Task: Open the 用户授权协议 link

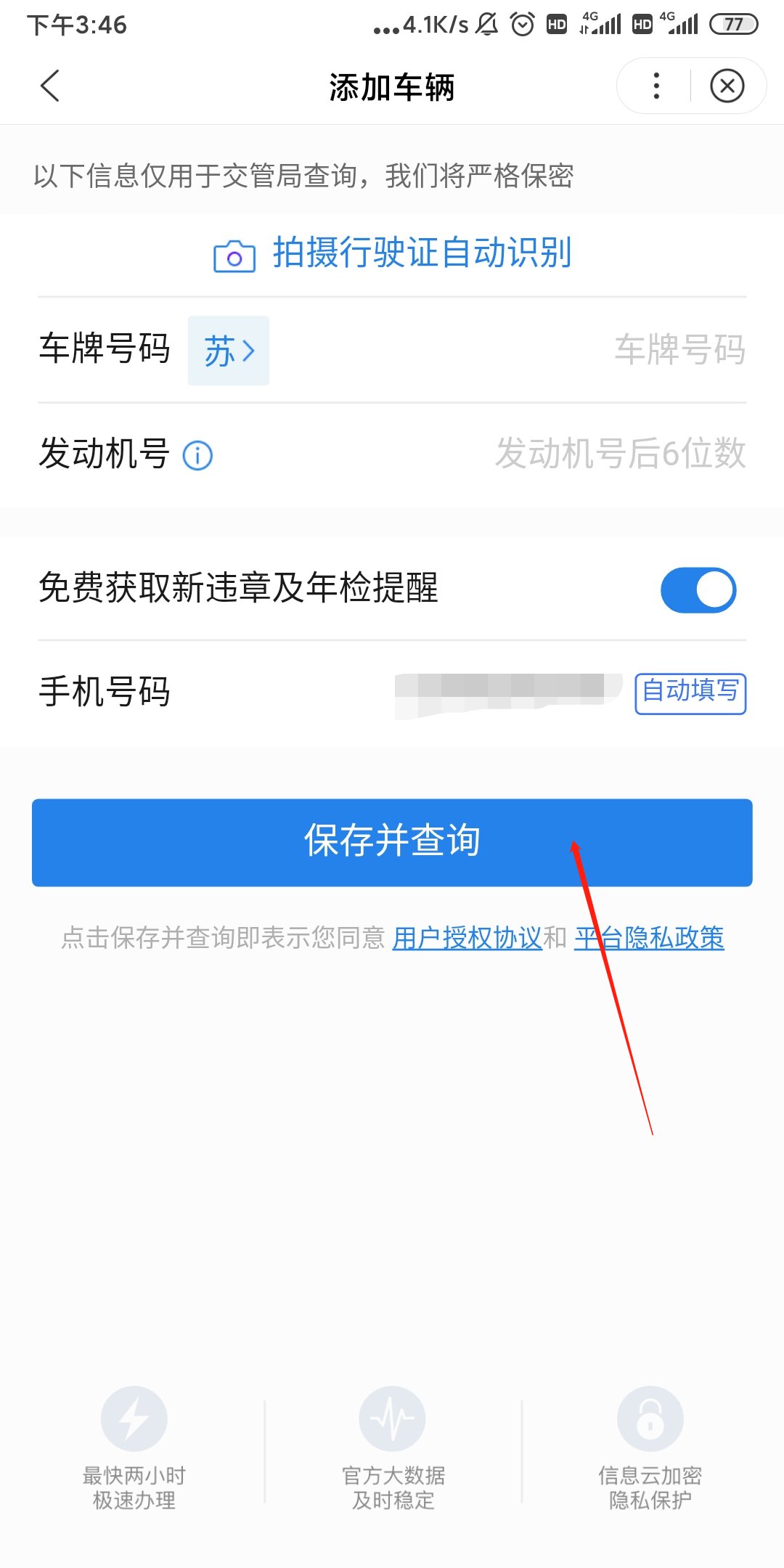Action: (467, 938)
